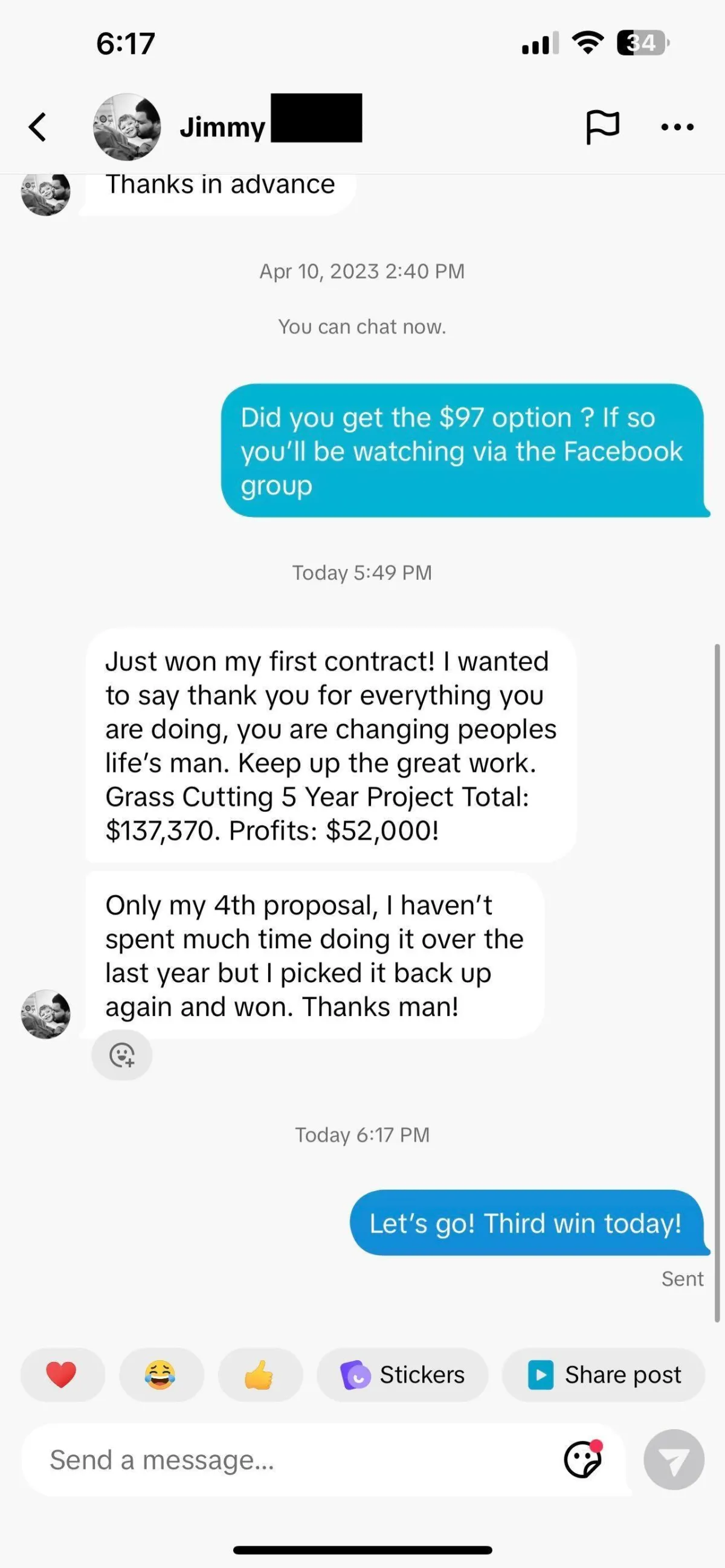Tap the Share post chip
Image resolution: width=725 pixels, height=1568 pixels.
click(603, 1375)
